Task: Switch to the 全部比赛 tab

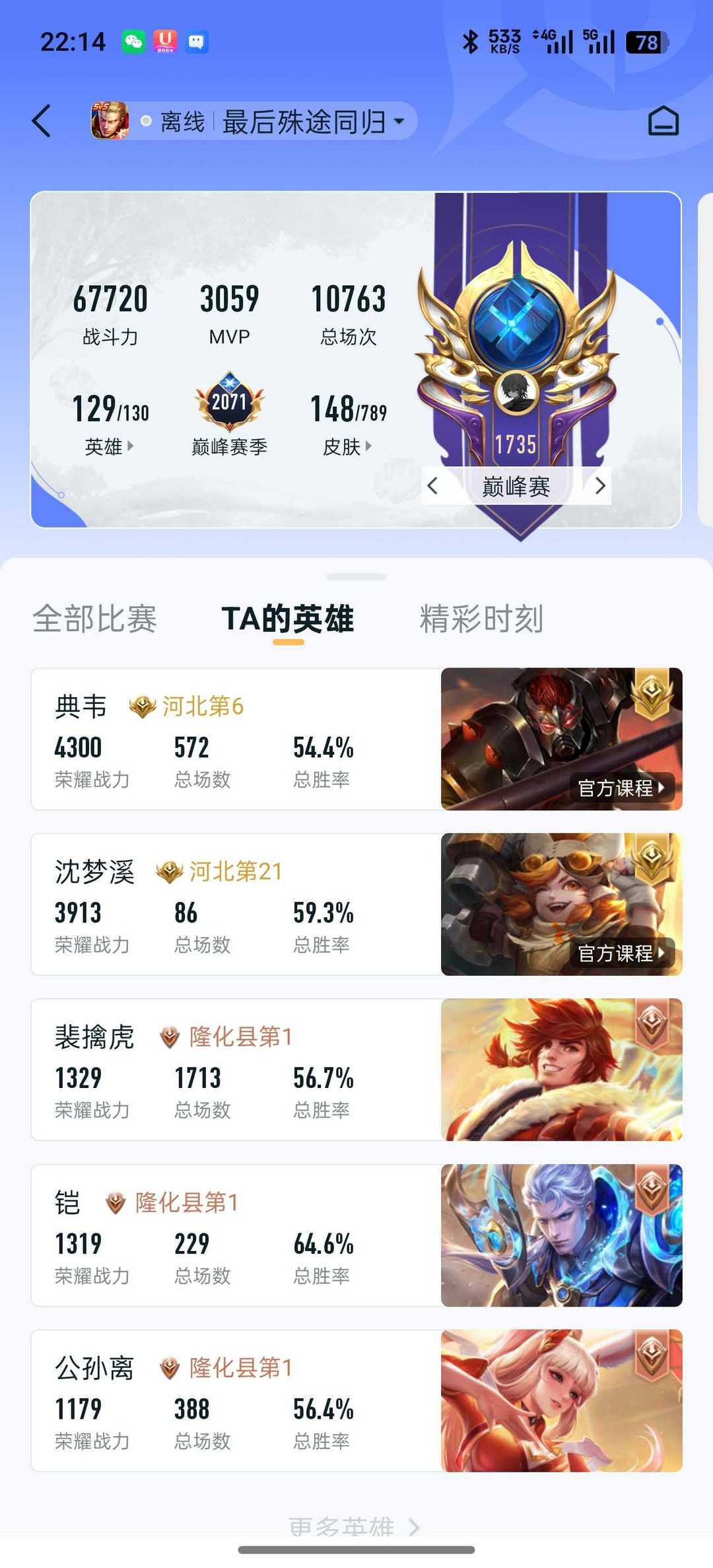Action: tap(95, 619)
